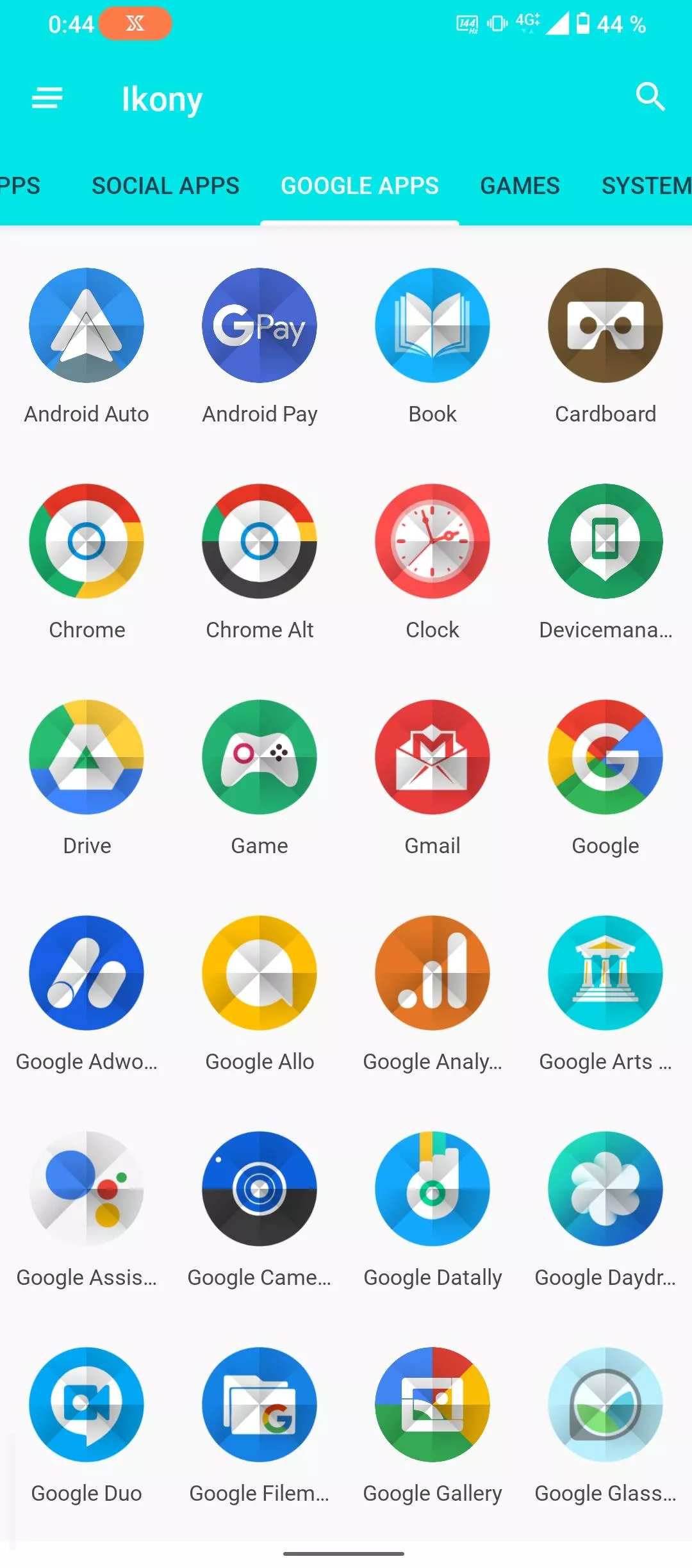Open the Game controller icon
Viewport: 692px width, 1568px height.
coord(259,757)
